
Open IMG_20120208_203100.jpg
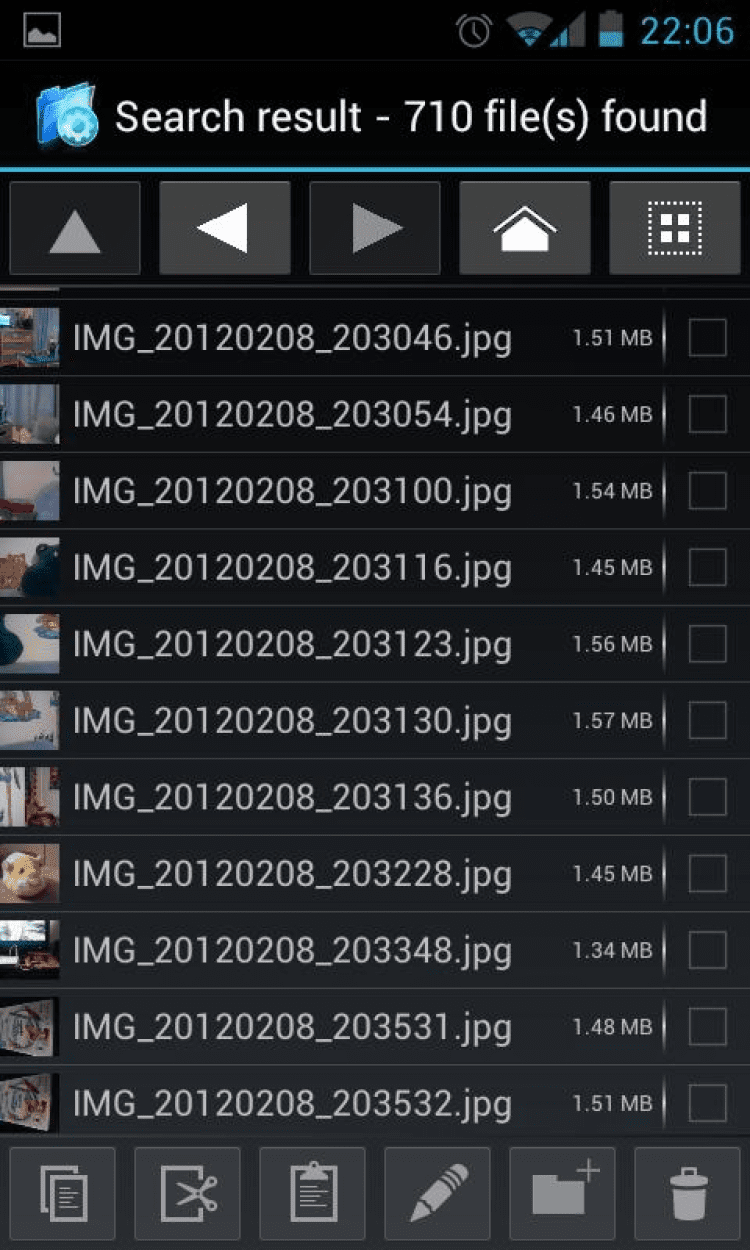pos(292,491)
